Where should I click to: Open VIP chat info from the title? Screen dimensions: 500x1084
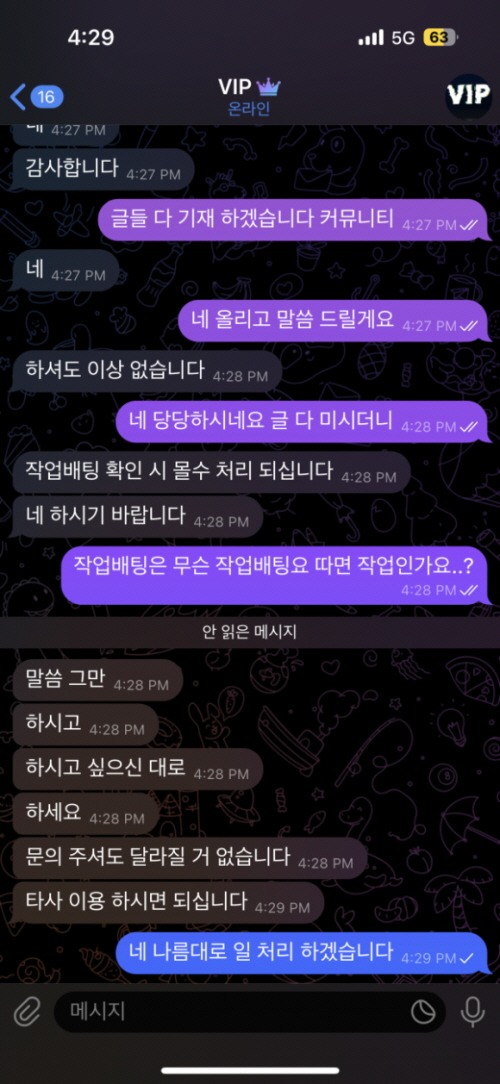[x=249, y=96]
